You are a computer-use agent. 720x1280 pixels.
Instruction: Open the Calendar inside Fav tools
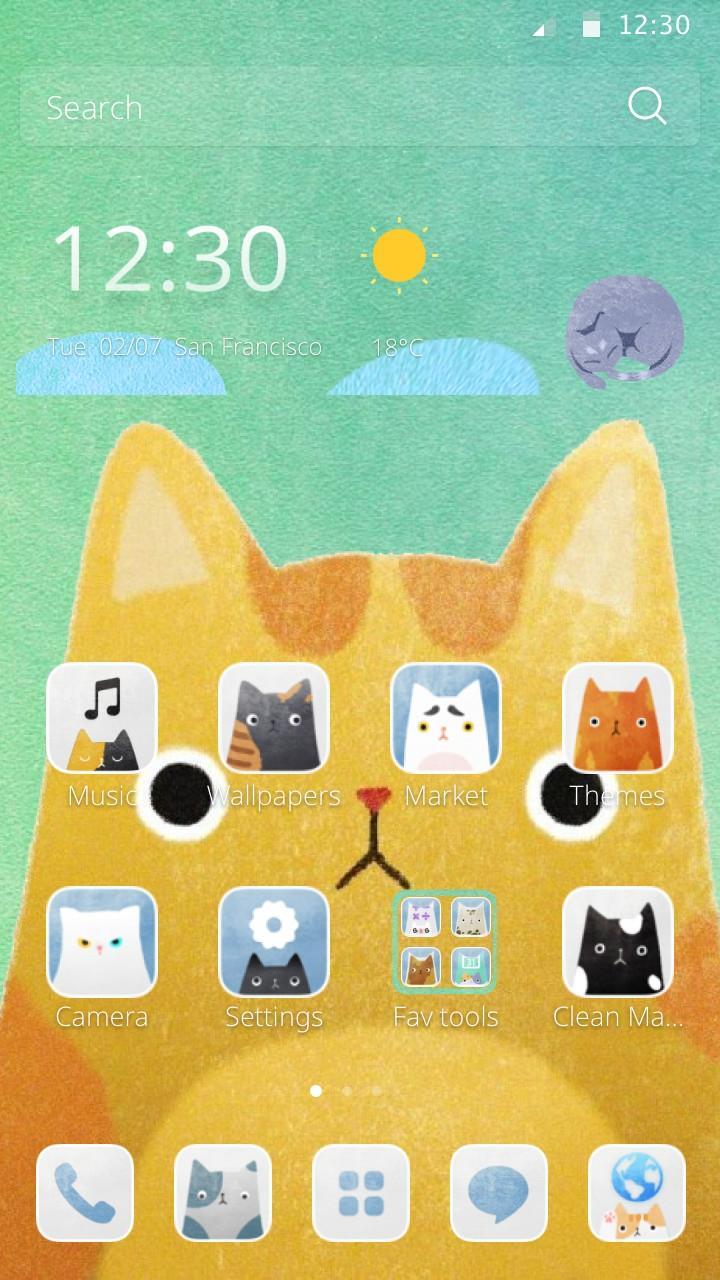tap(468, 965)
